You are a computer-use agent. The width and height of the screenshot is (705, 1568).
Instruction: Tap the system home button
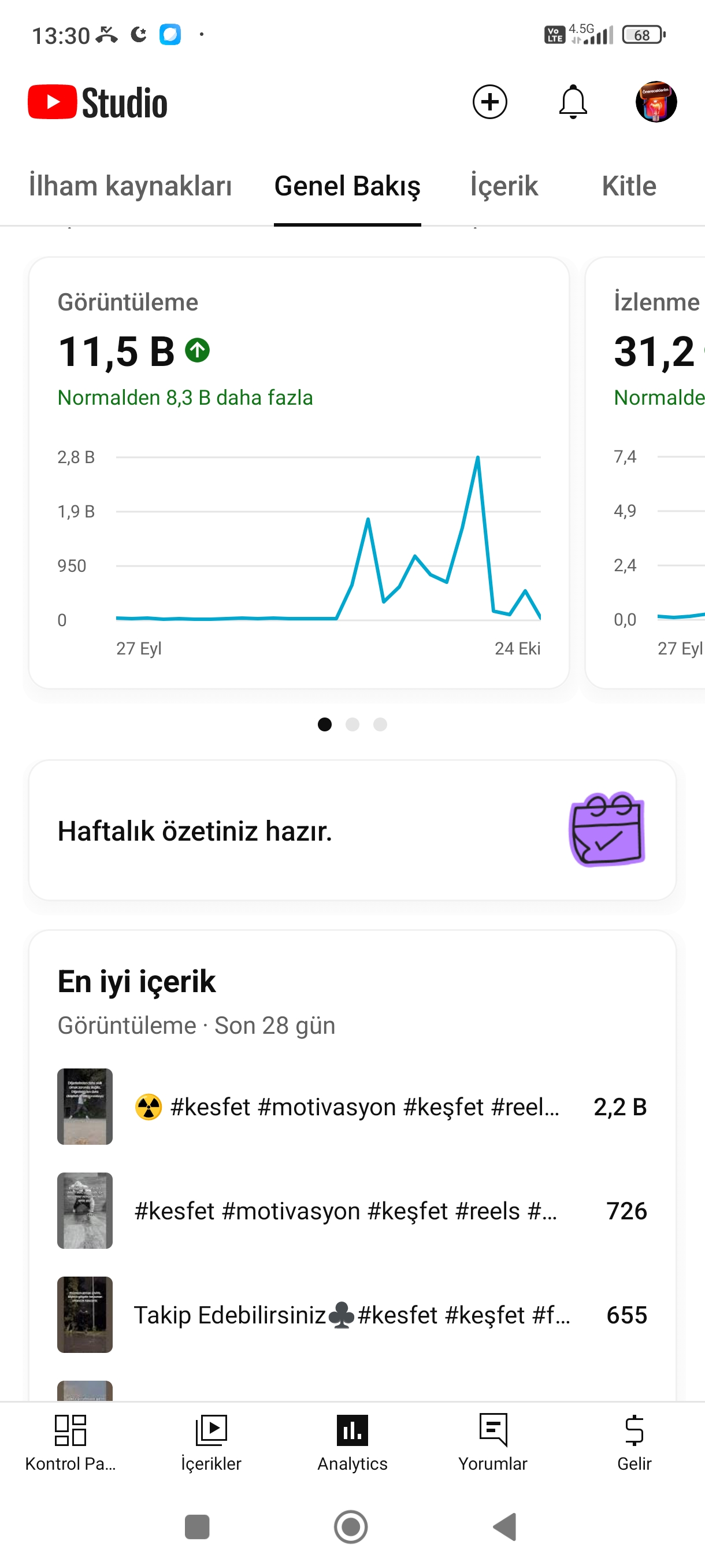click(351, 1526)
